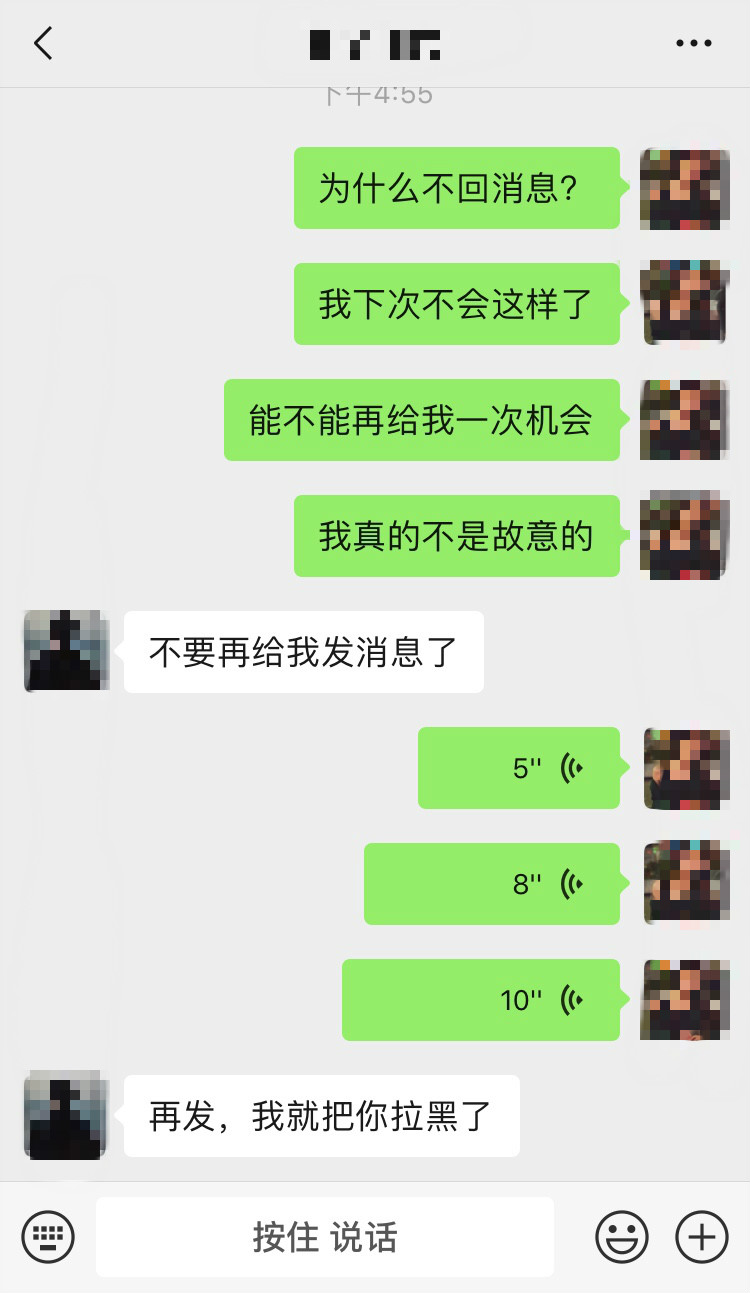This screenshot has width=750, height=1293.
Task: Play the 5-second voice message
Action: tap(519, 768)
